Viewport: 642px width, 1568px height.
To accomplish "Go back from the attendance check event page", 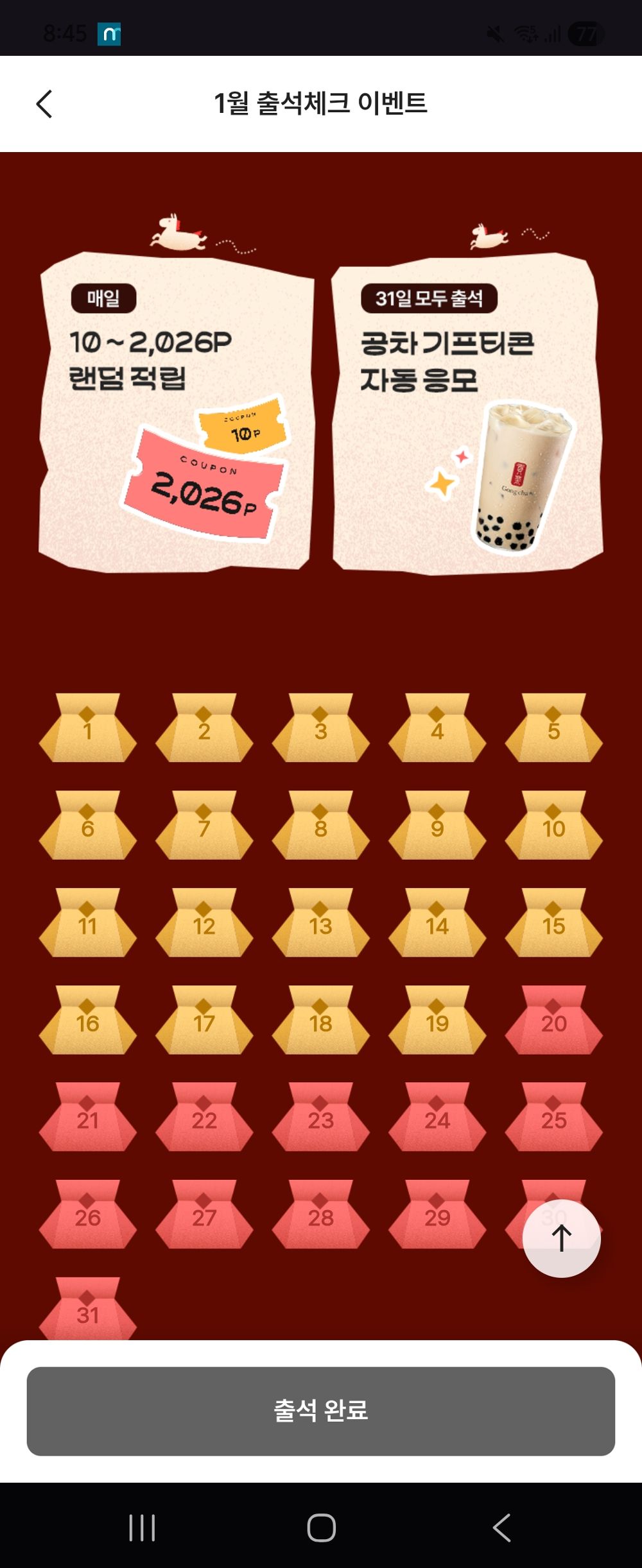I will [x=44, y=104].
